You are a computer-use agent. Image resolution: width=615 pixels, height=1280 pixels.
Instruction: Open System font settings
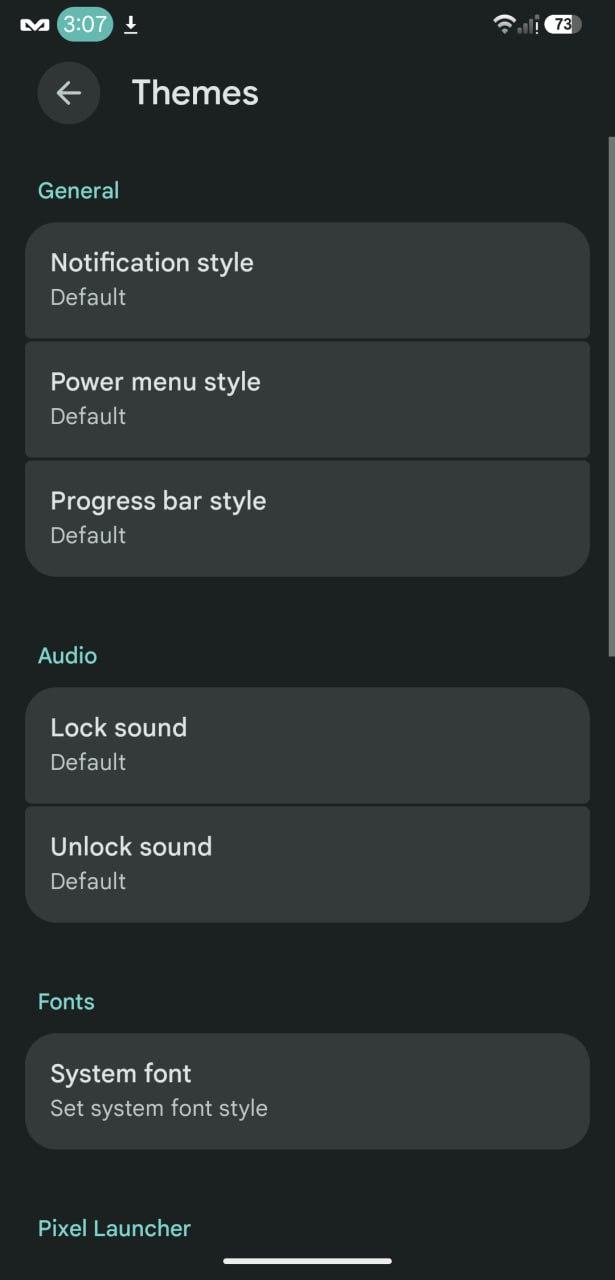[307, 1091]
